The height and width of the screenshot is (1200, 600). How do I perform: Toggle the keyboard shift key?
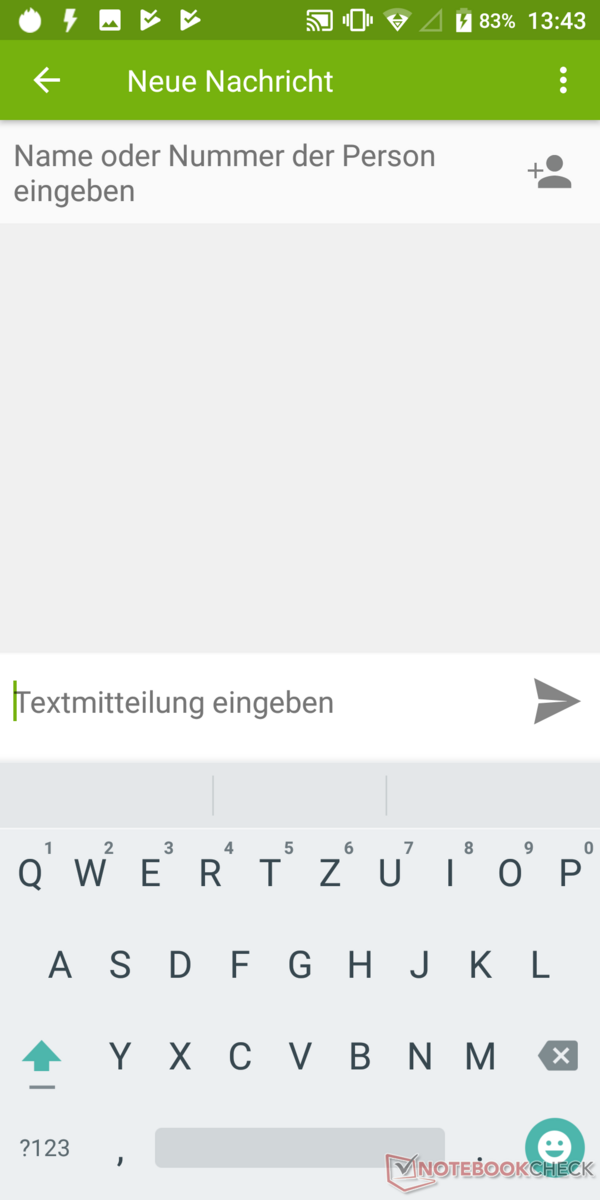(x=41, y=1057)
